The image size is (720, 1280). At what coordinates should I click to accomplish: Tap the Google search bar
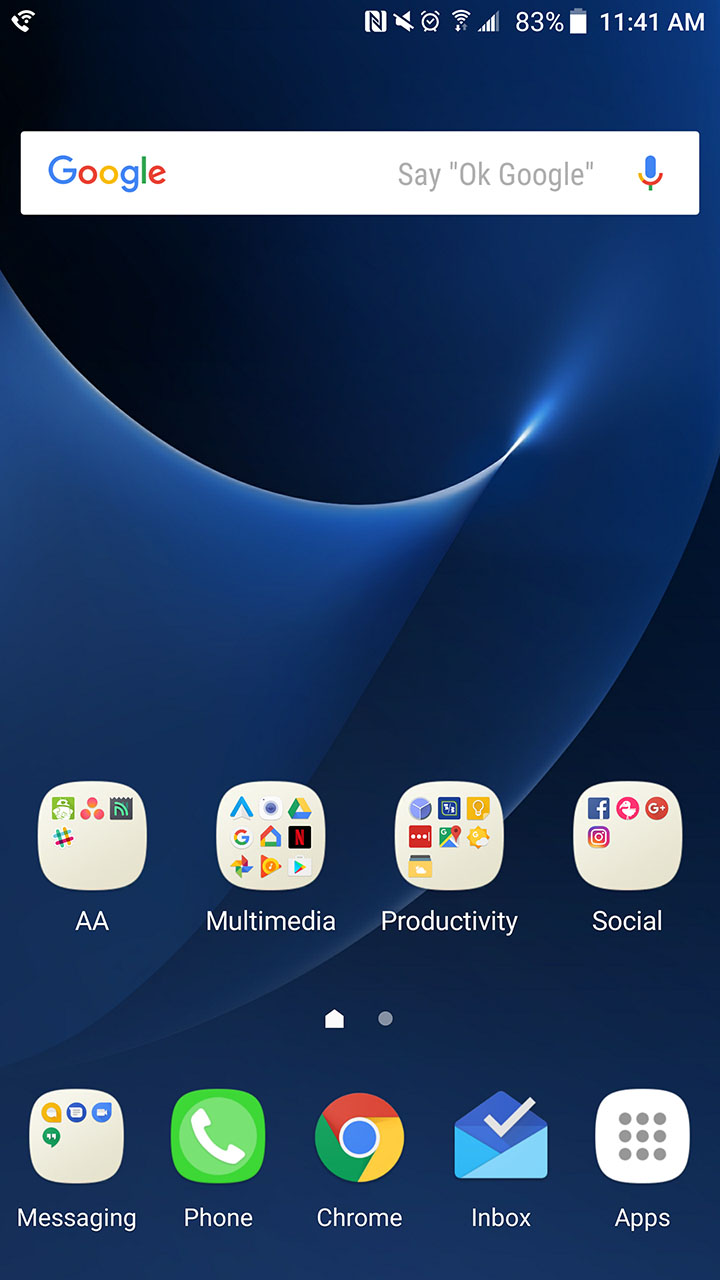pos(300,173)
